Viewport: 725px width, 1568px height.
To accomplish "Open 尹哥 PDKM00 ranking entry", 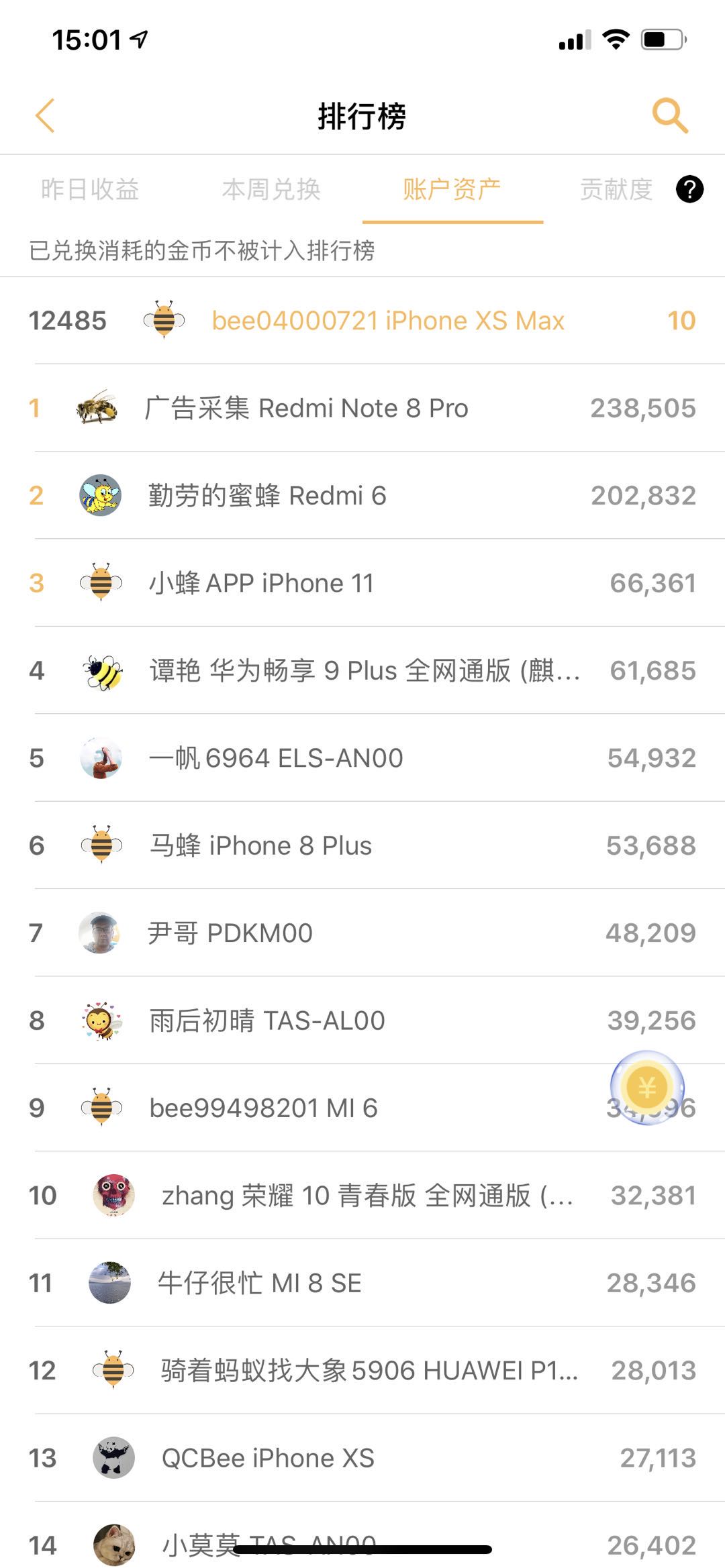I will tap(230, 933).
